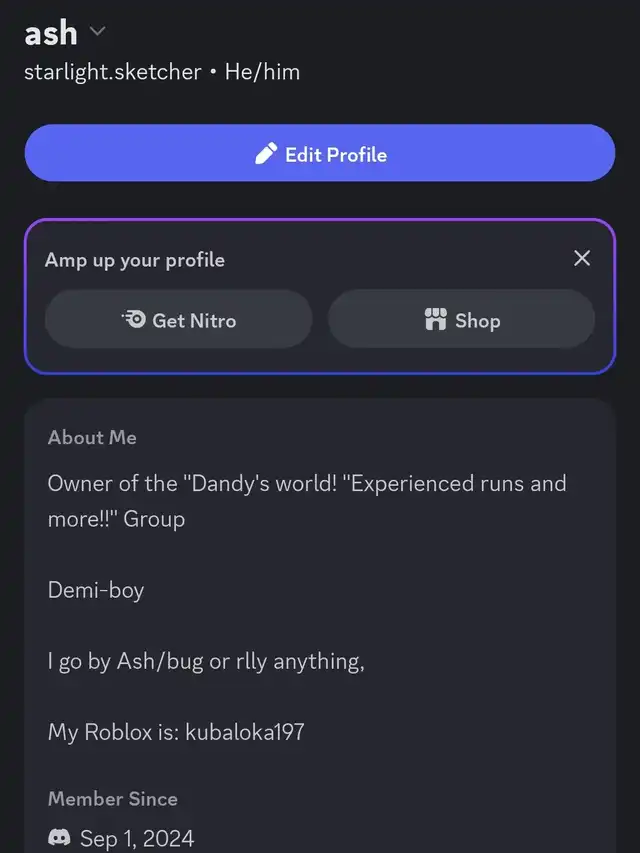The height and width of the screenshot is (853, 640).
Task: Open Edit Profile
Action: coord(320,154)
